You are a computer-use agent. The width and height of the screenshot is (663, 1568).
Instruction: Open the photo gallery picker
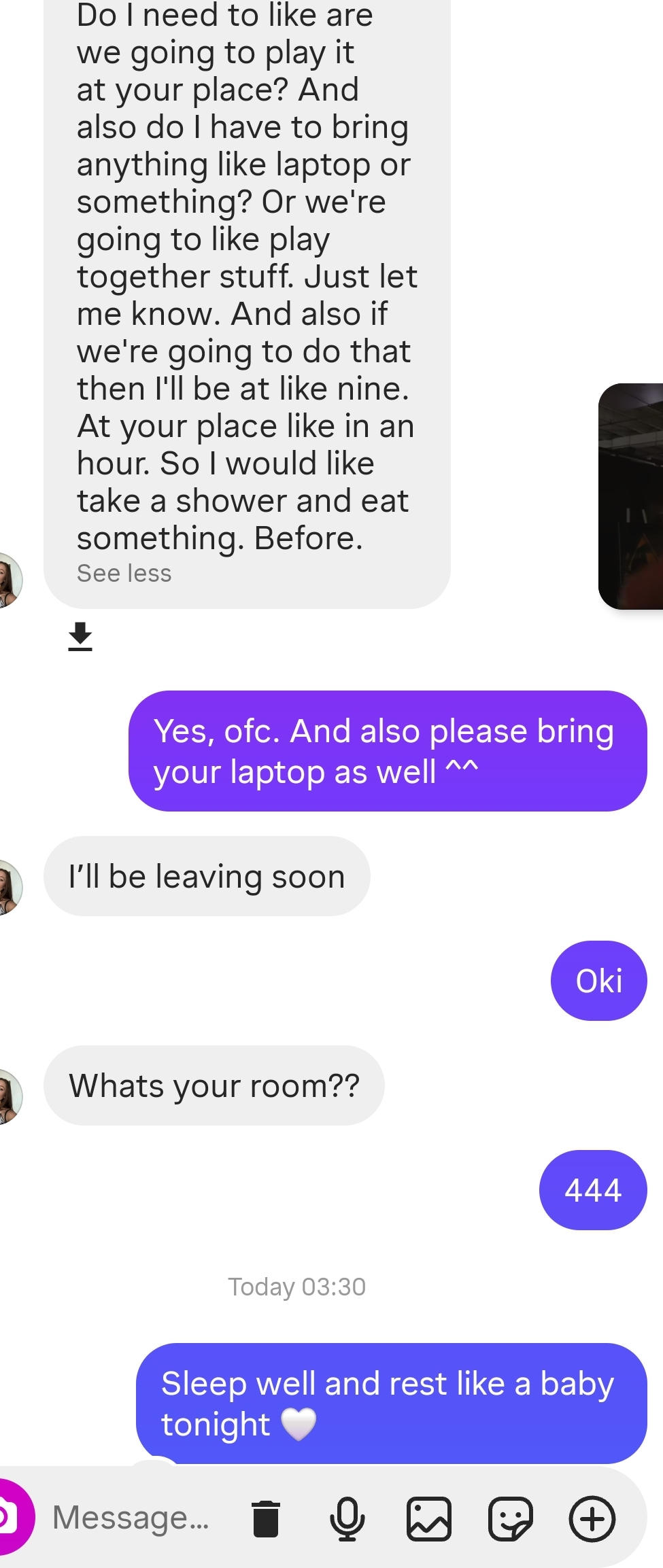tap(429, 1518)
